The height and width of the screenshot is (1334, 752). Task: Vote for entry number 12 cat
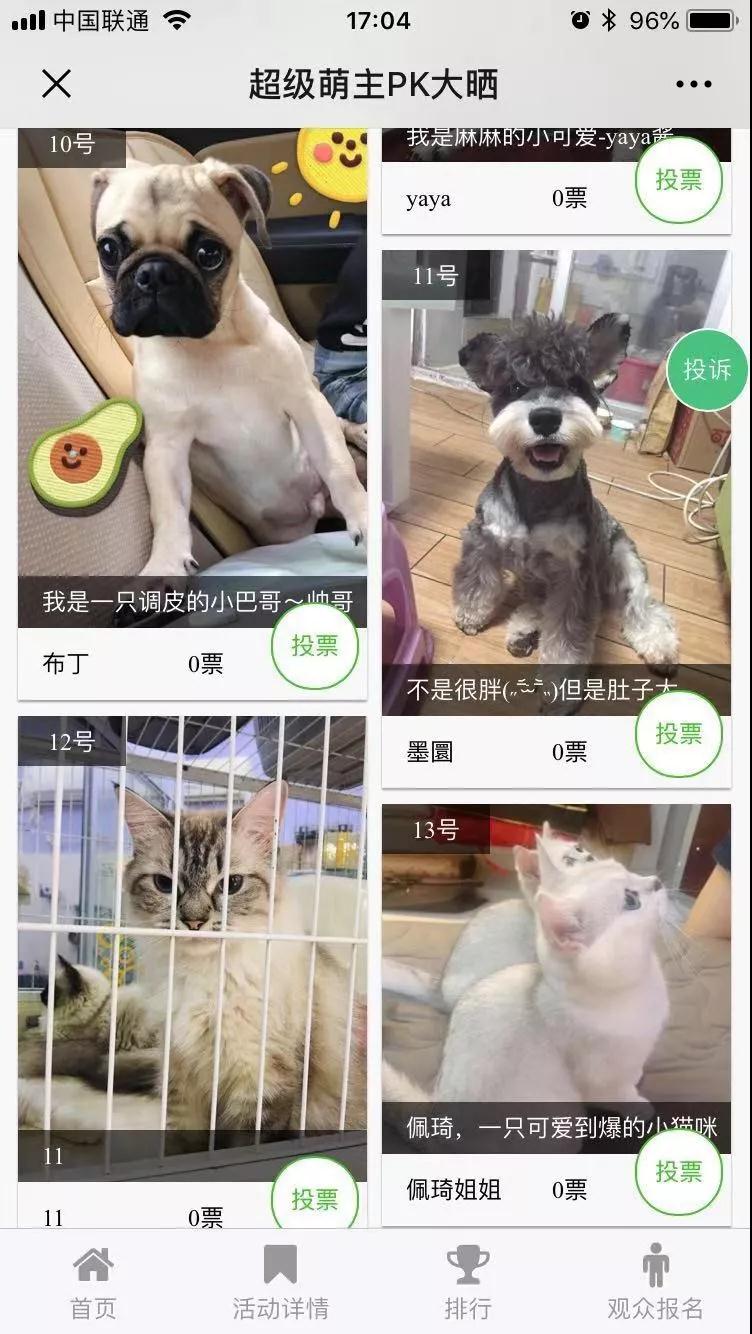(x=315, y=1198)
